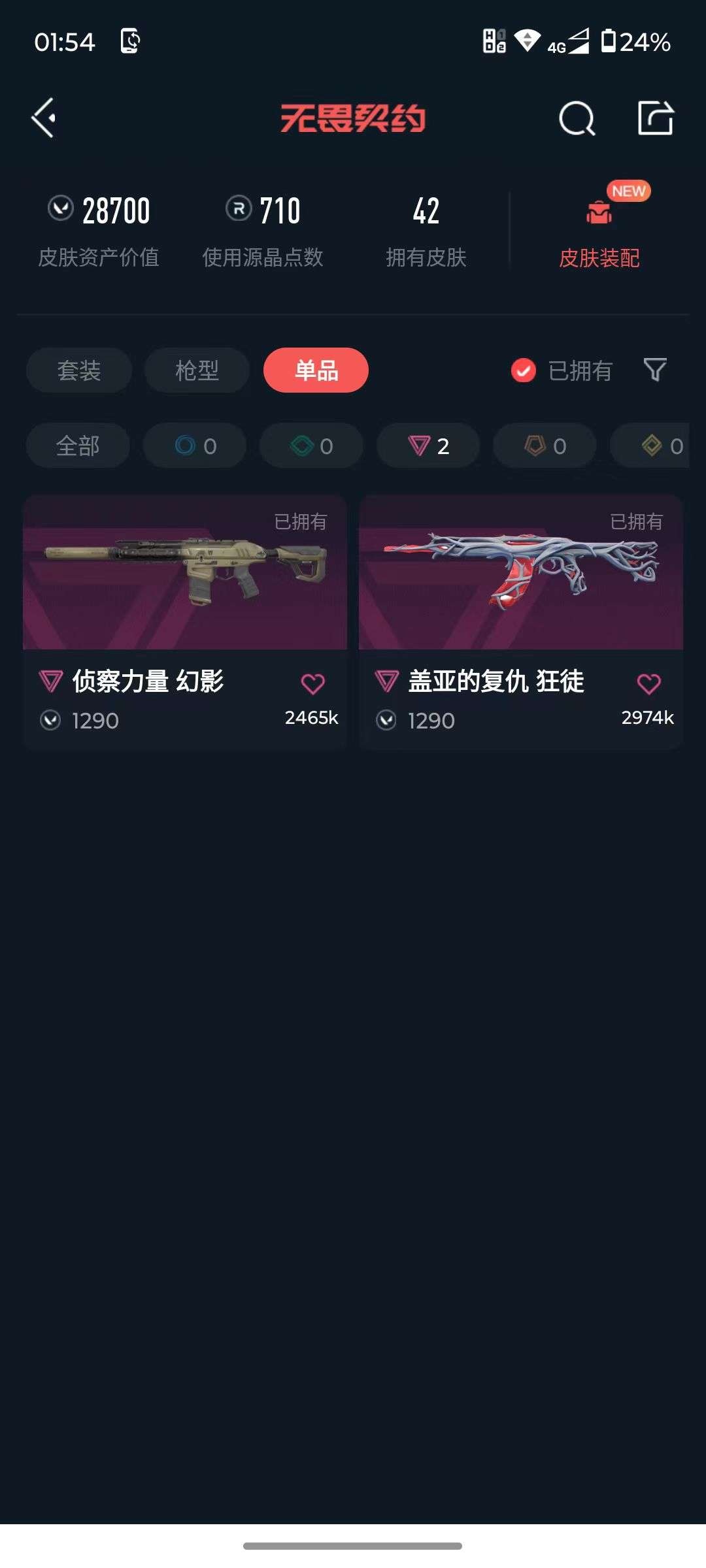Enable the pink rarity filter showing 2
Image resolution: width=706 pixels, height=1568 pixels.
(428, 445)
